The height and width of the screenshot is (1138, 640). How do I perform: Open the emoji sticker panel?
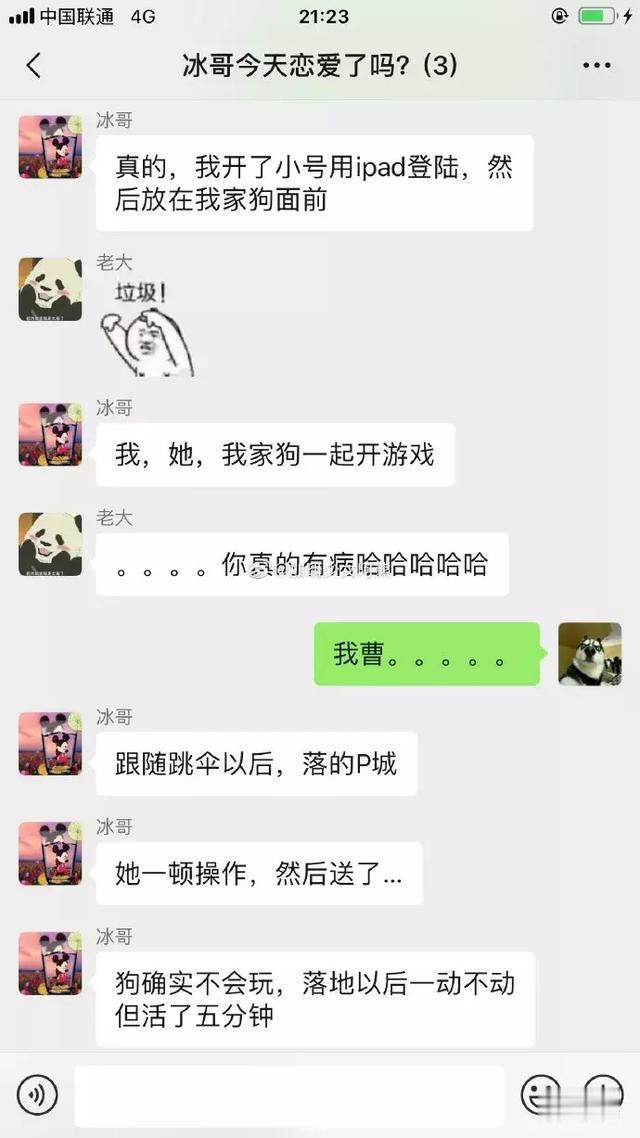pos(541,1095)
